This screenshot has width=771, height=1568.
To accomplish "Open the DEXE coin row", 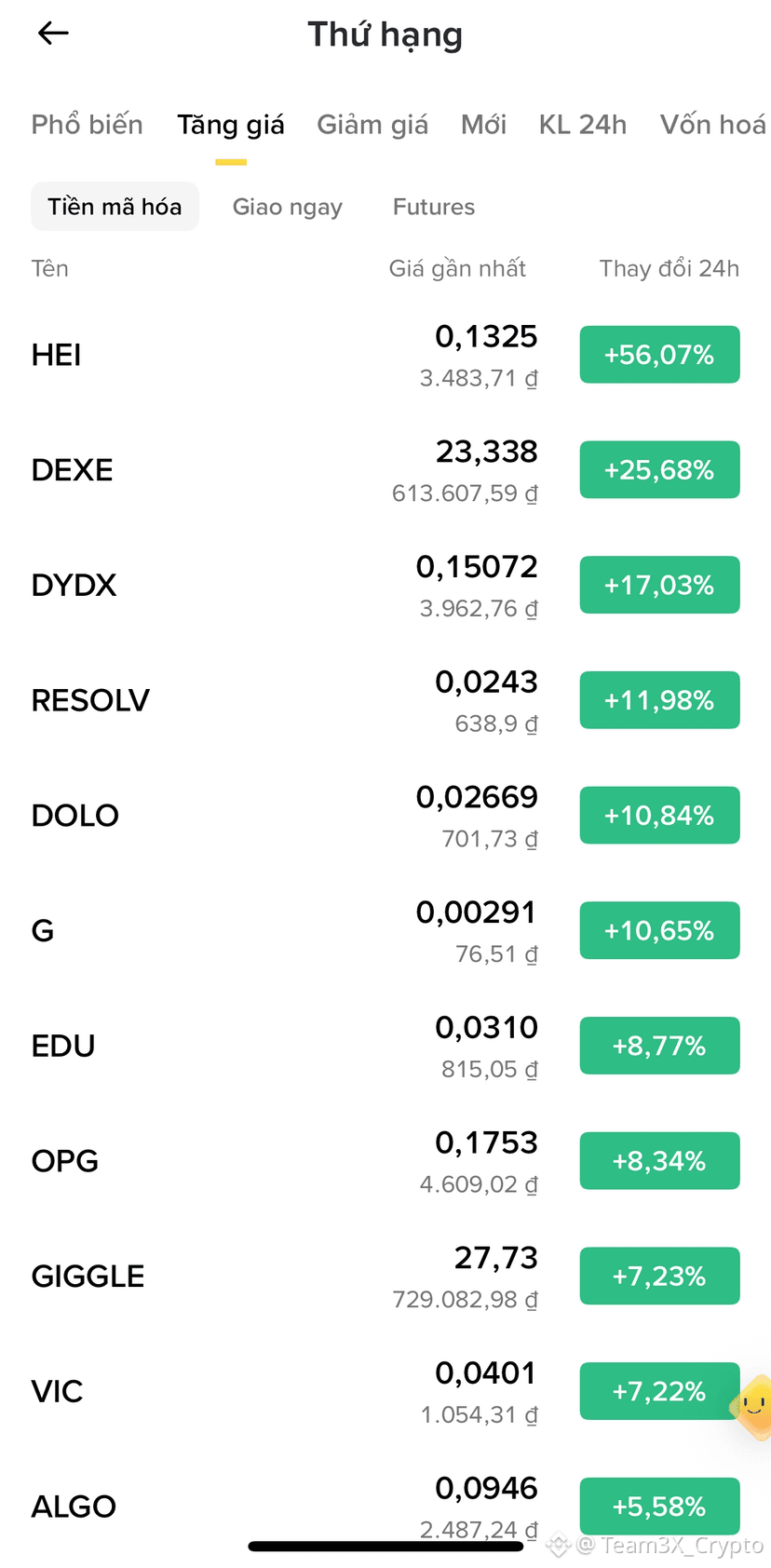I will coord(385,470).
